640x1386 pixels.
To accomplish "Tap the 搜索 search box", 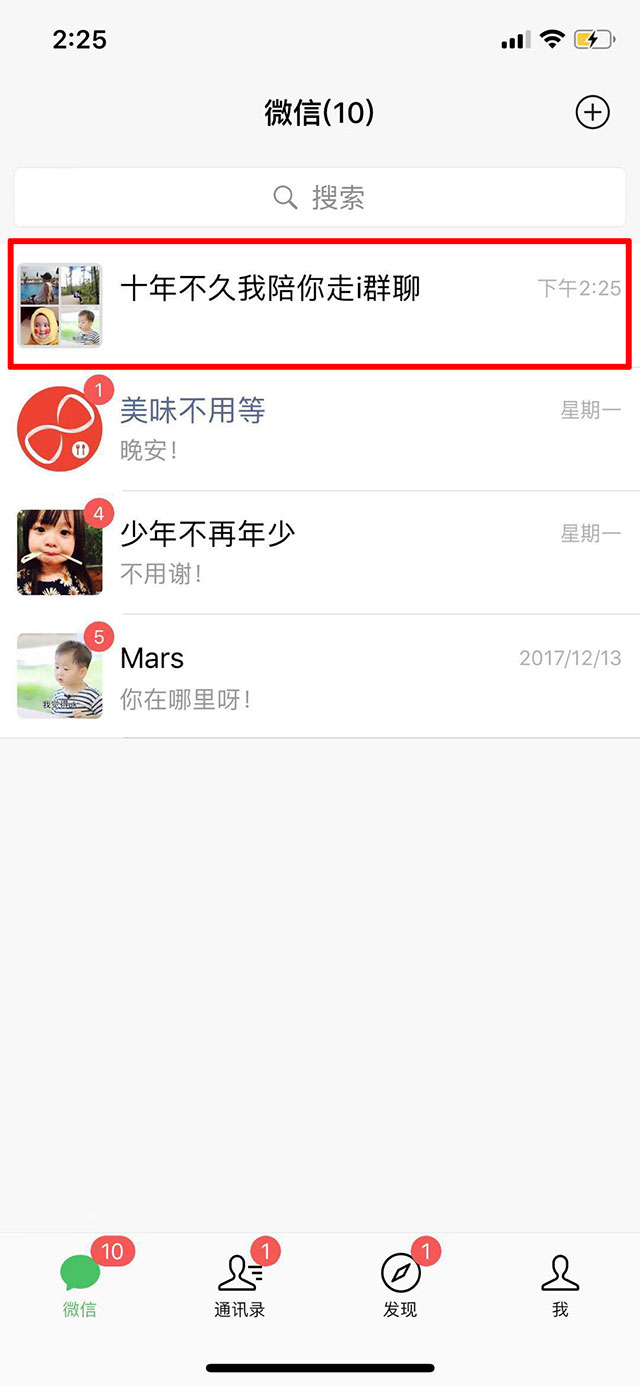I will coord(320,197).
